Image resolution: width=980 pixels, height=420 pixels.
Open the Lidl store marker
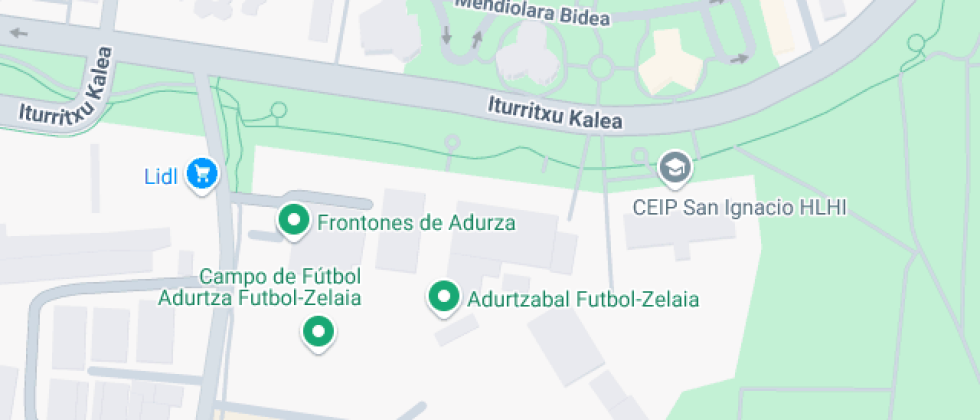coord(204,175)
